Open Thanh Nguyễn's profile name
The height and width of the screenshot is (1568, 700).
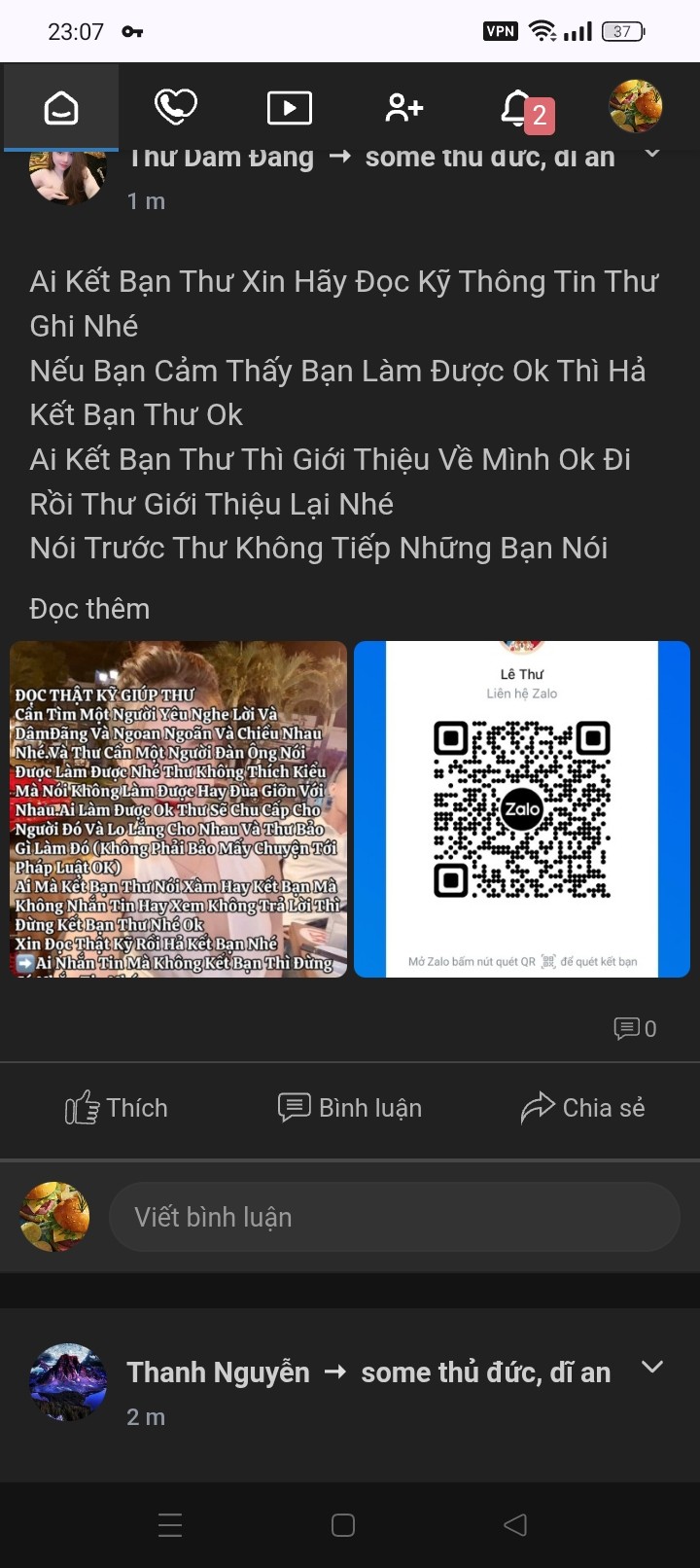pyautogui.click(x=218, y=1372)
